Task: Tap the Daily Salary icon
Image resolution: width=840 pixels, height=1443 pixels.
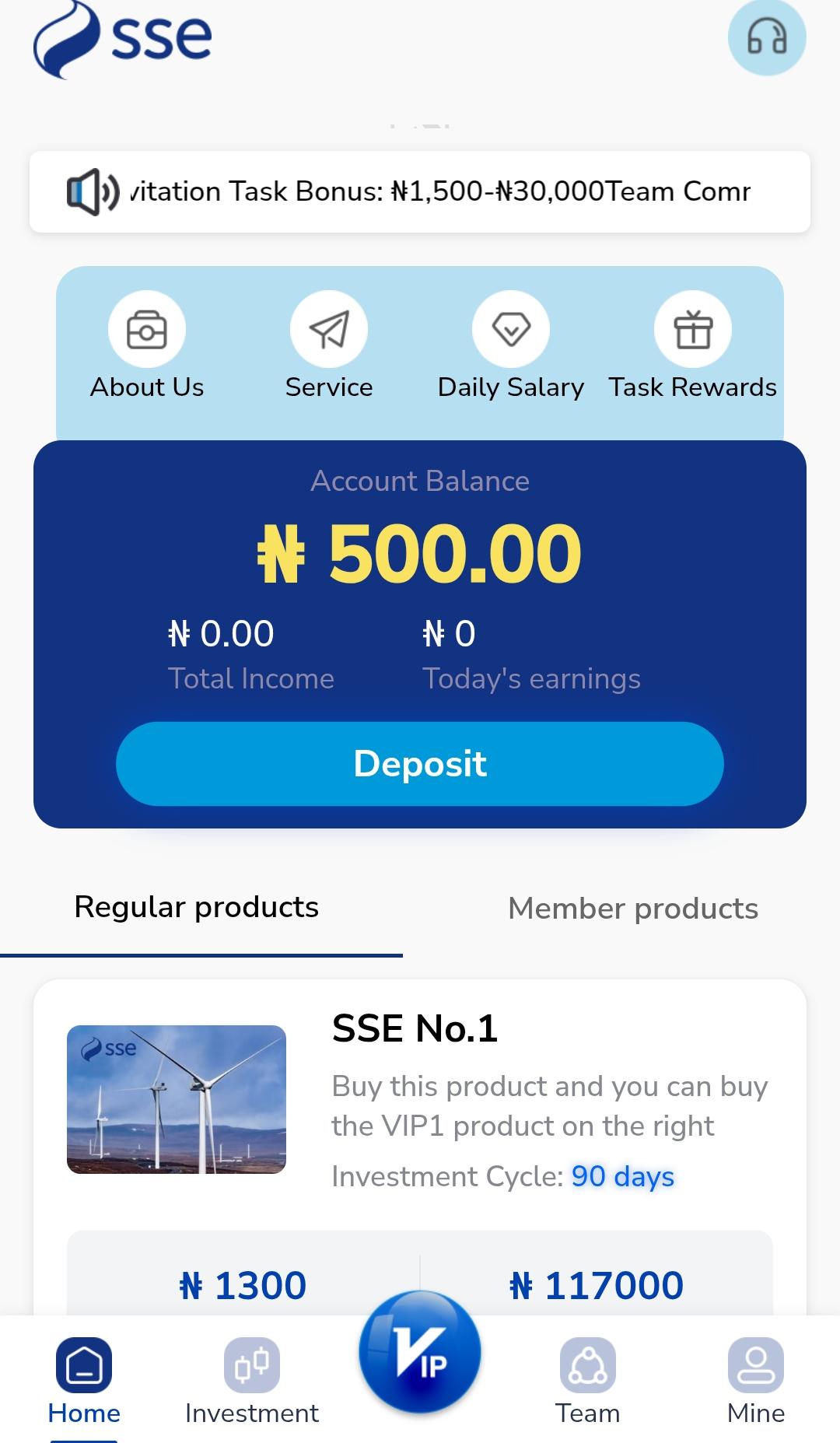Action: point(511,329)
